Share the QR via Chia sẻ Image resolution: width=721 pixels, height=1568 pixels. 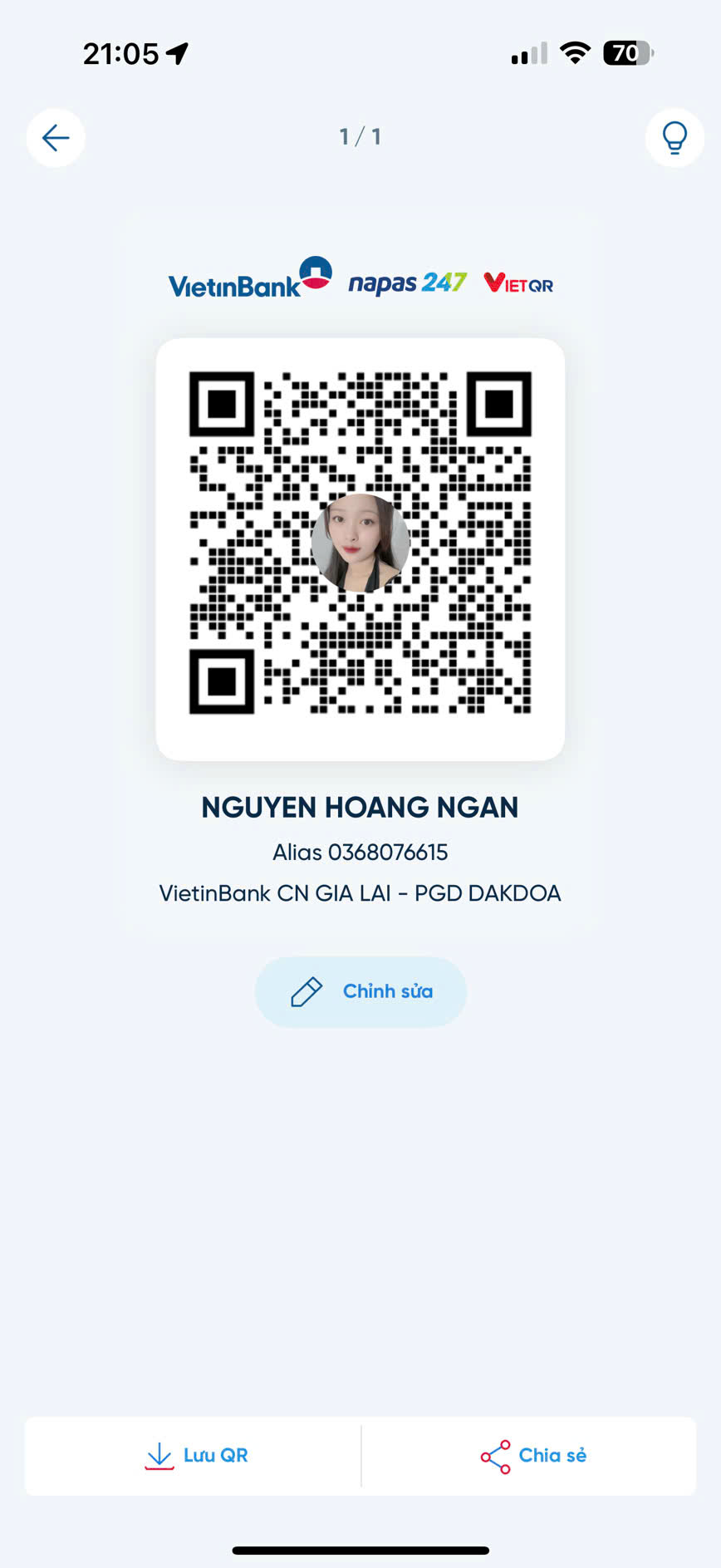[532, 1456]
